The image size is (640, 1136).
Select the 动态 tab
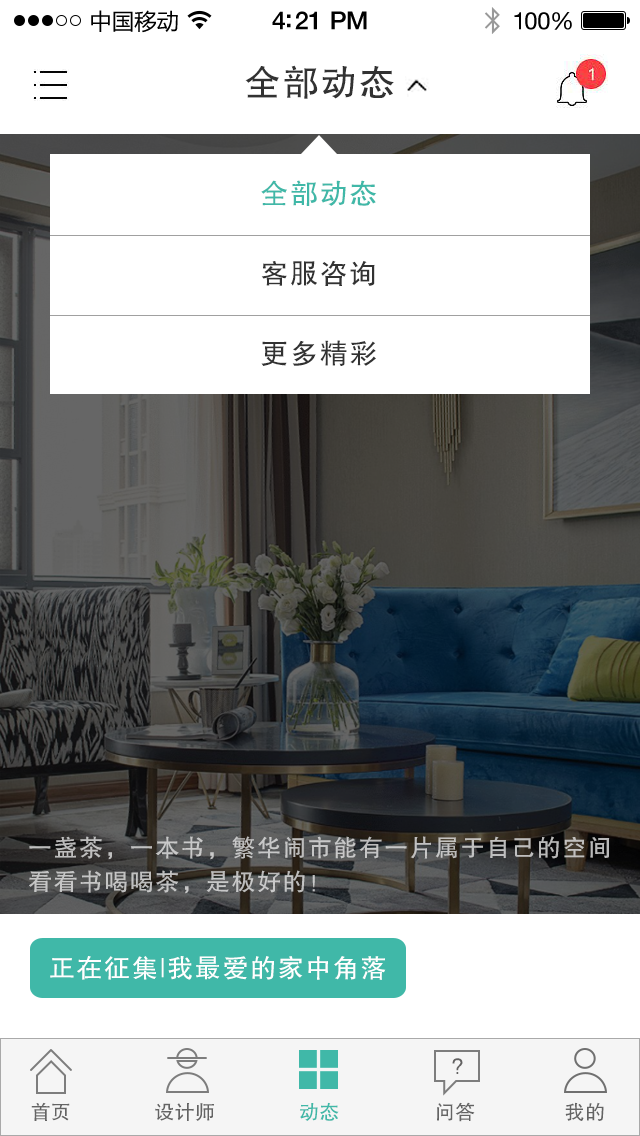click(x=319, y=1086)
